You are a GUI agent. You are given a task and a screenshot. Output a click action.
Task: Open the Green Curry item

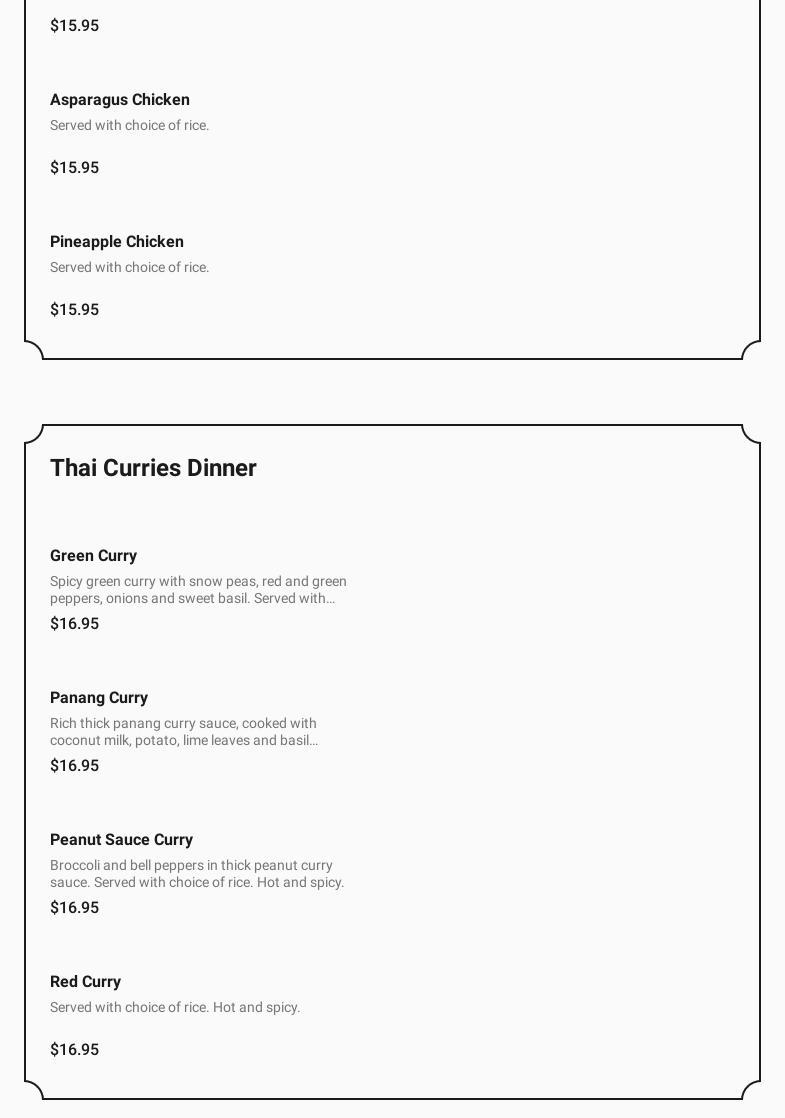point(94,556)
